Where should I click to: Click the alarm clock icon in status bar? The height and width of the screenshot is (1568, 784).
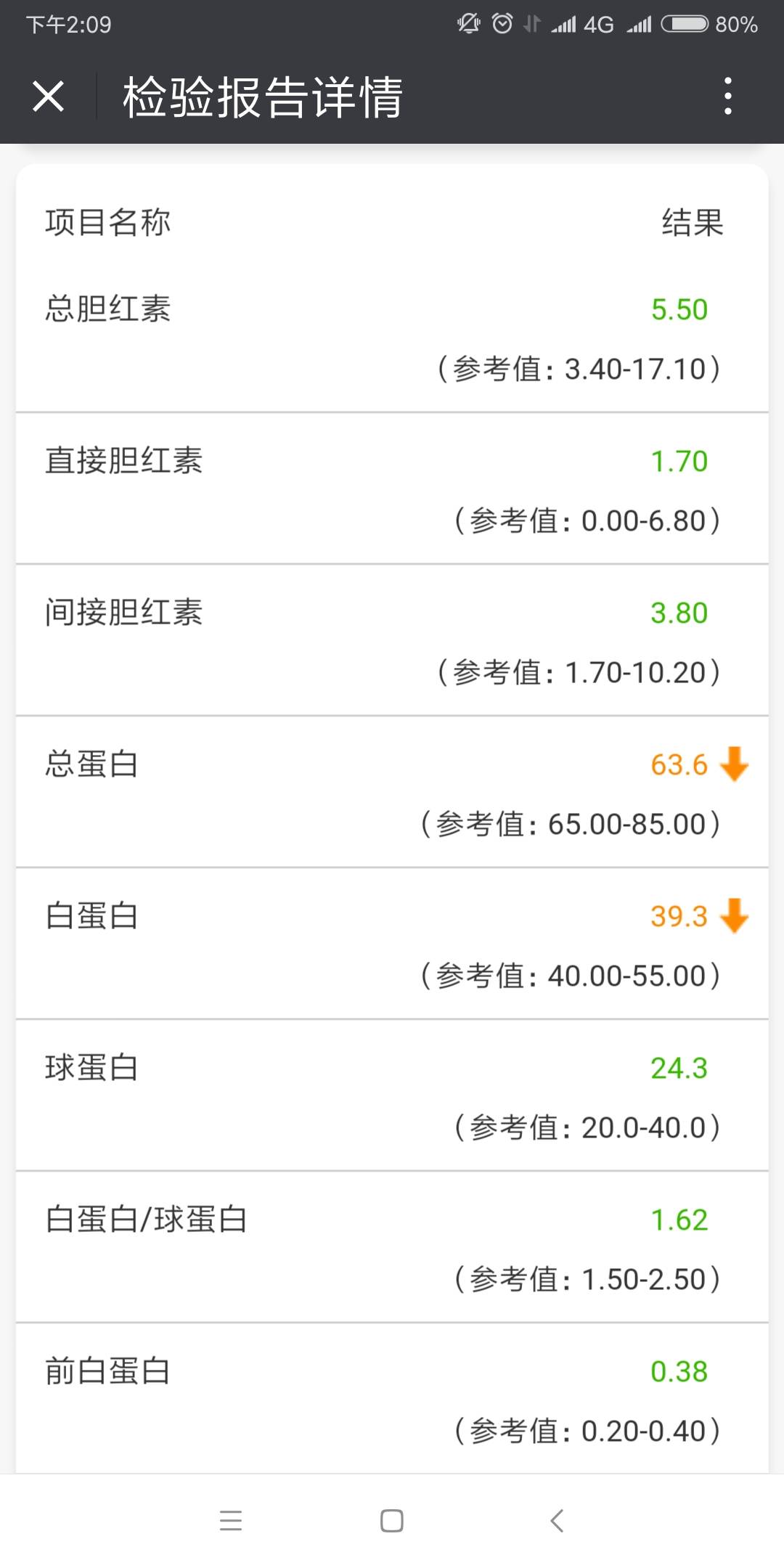[502, 23]
